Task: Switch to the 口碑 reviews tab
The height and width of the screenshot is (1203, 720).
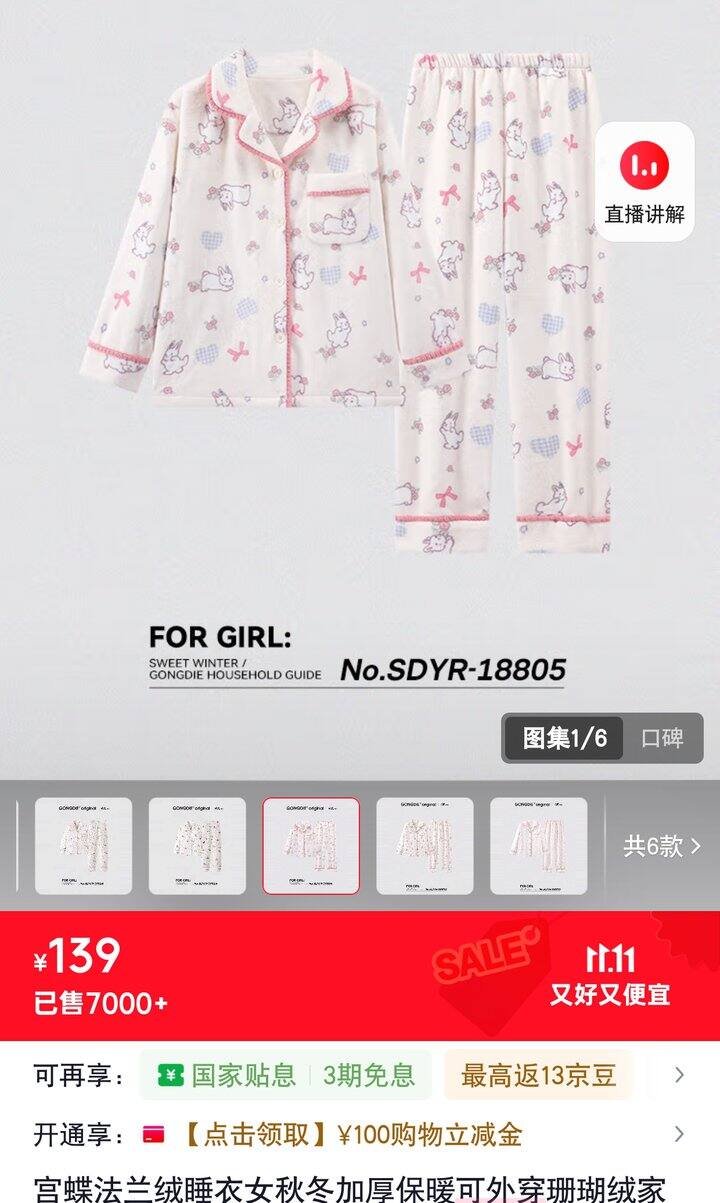Action: tap(662, 739)
